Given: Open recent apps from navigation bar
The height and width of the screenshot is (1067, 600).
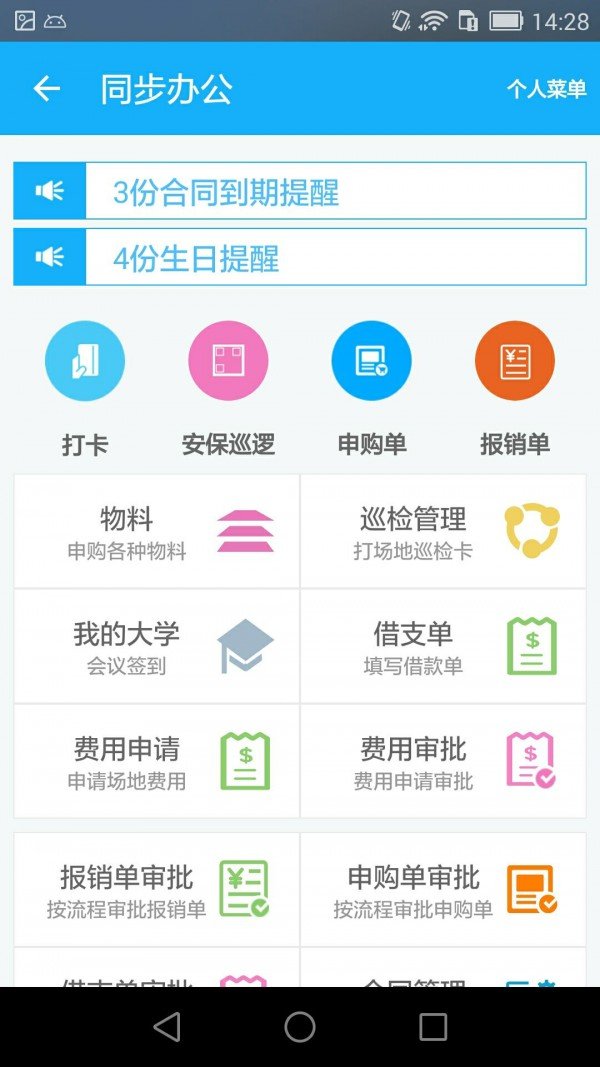Looking at the screenshot, I should (x=433, y=1027).
